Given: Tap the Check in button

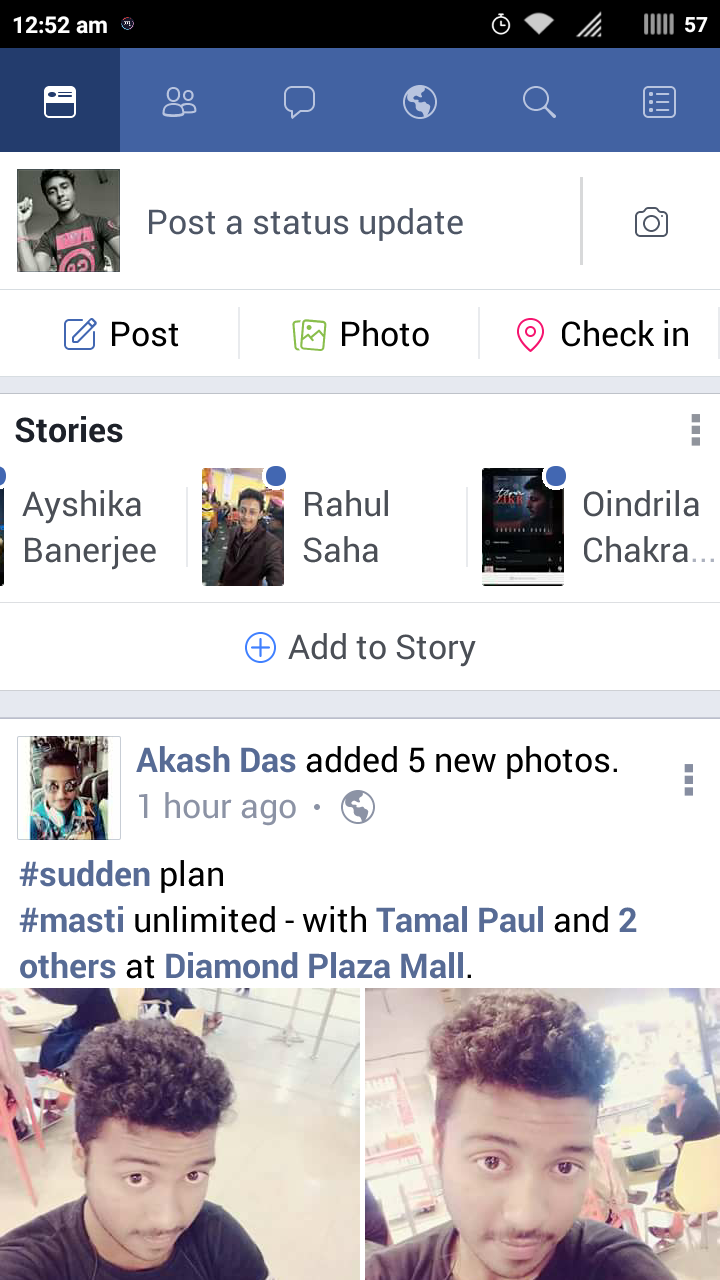Looking at the screenshot, I should point(602,334).
